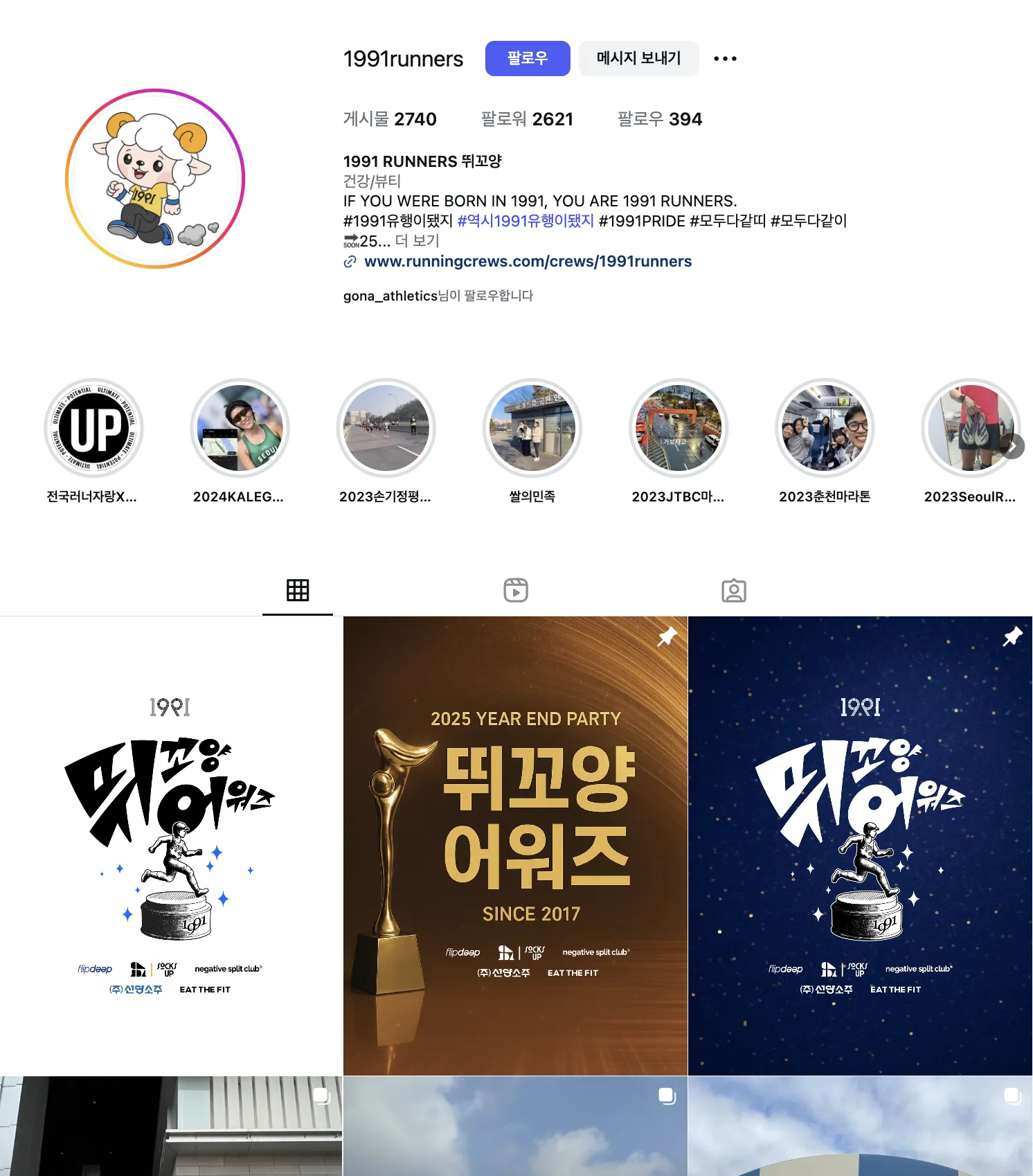The height and width of the screenshot is (1176, 1033).
Task: Tap the #역시1991유행이됐지 hashtag
Action: pyautogui.click(x=526, y=221)
